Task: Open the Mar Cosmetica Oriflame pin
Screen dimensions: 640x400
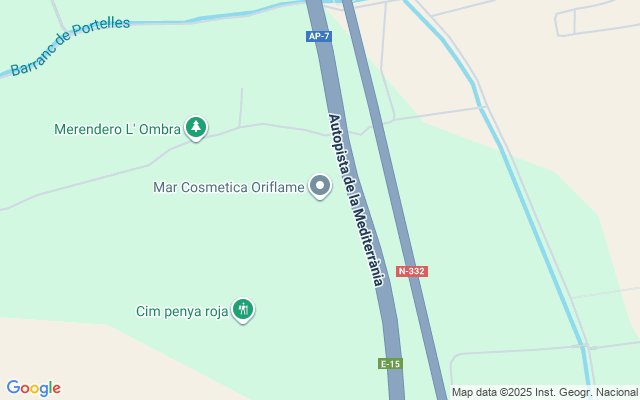Action: (x=320, y=187)
